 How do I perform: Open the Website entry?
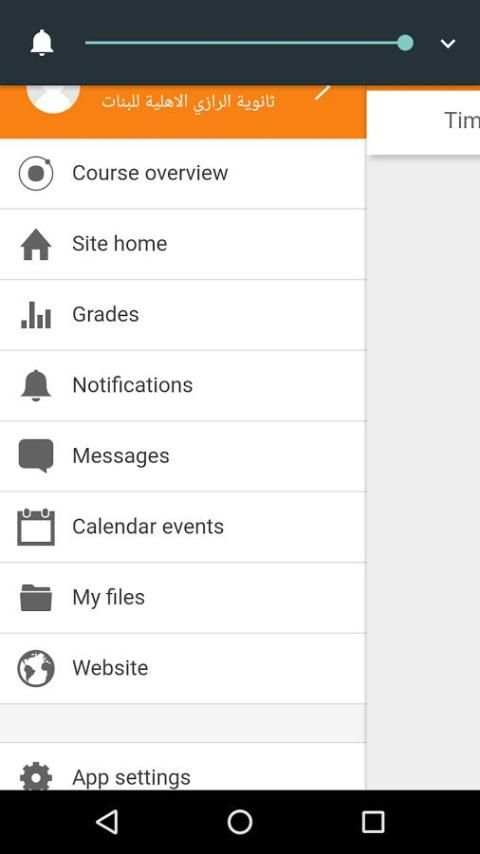click(x=183, y=669)
